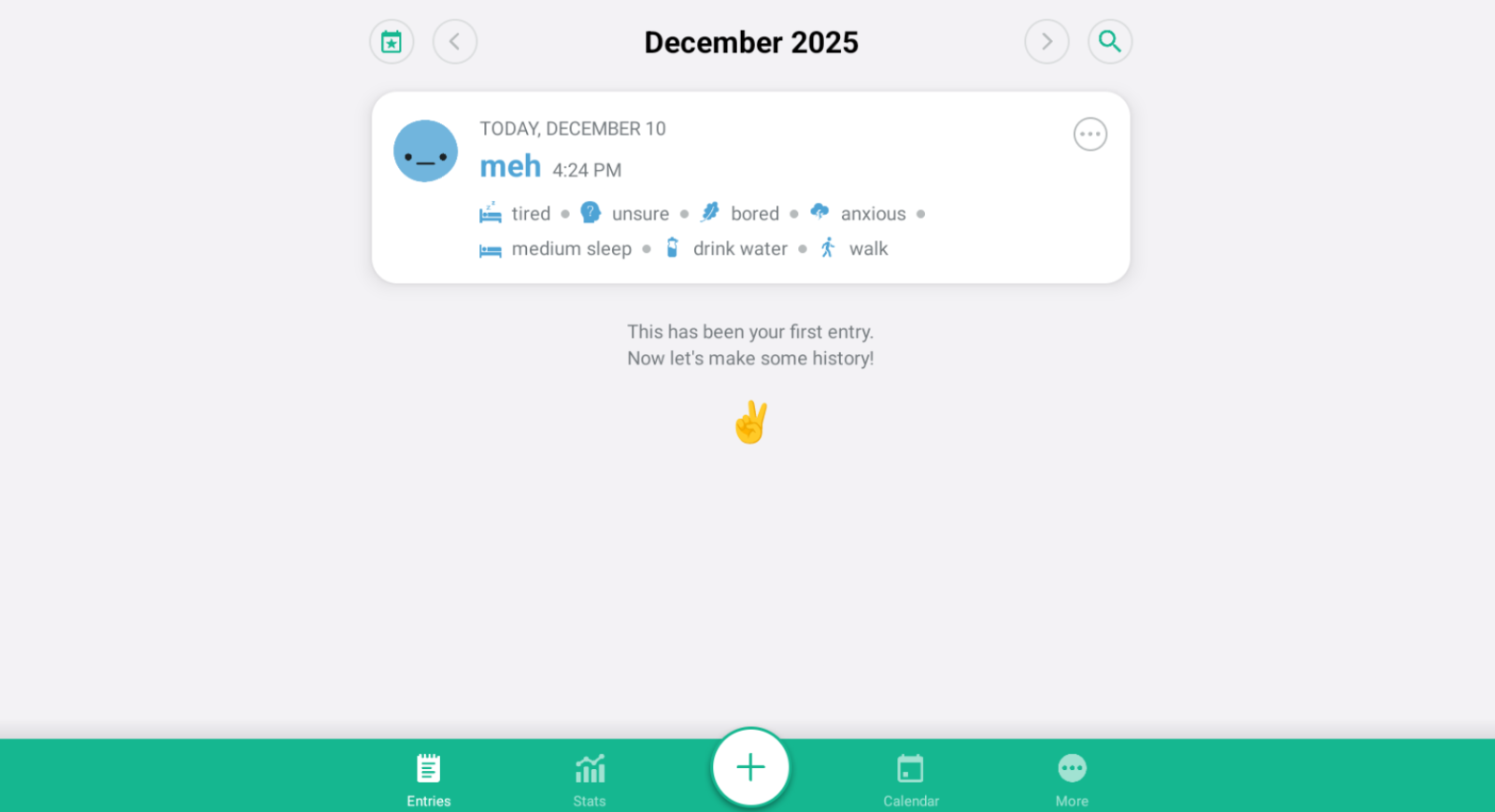Switch to the Entries tab
Image resolution: width=1495 pixels, height=812 pixels.
[429, 780]
